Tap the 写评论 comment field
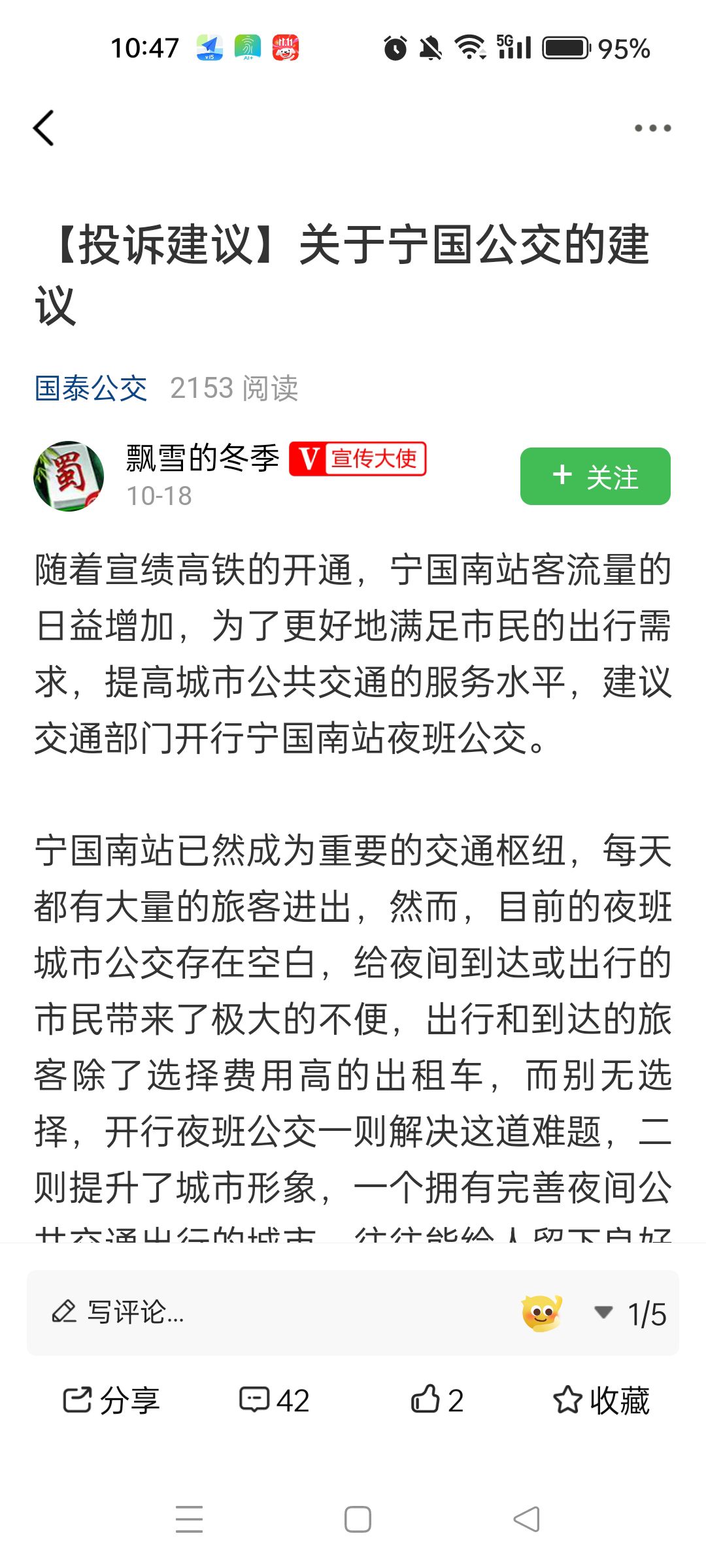The image size is (706, 1568). tap(261, 1312)
